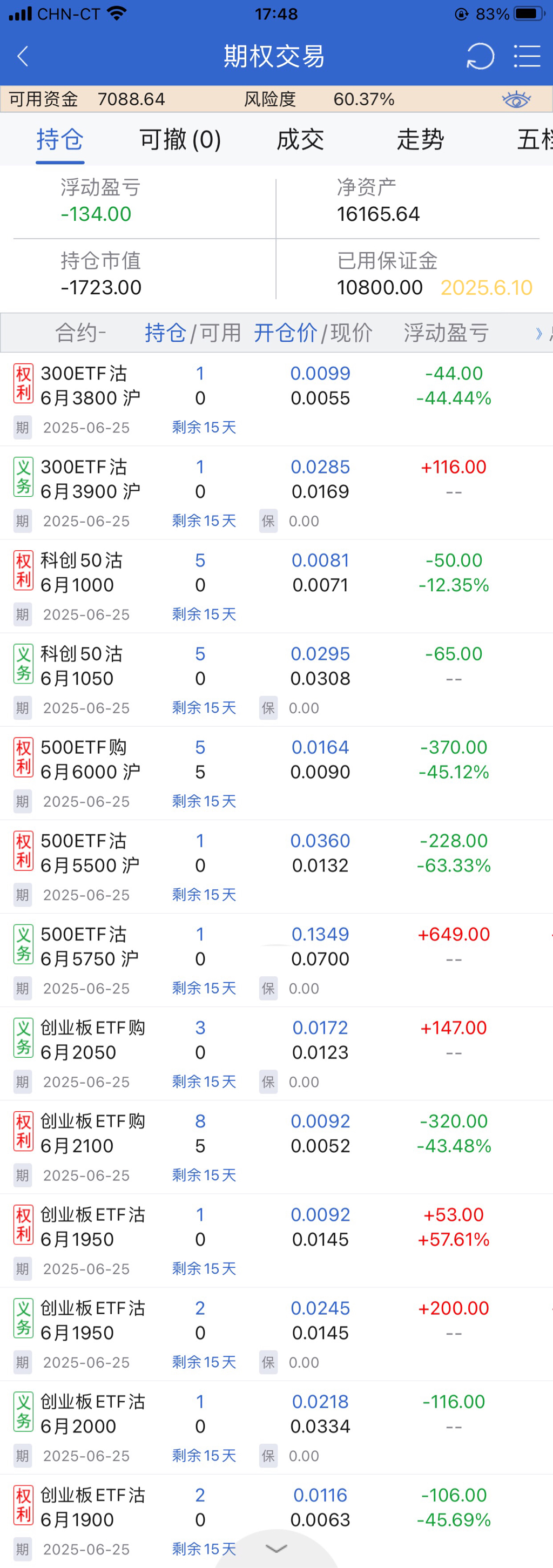553x1568 pixels.
Task: Refresh the options trading data
Action: pyautogui.click(x=480, y=57)
